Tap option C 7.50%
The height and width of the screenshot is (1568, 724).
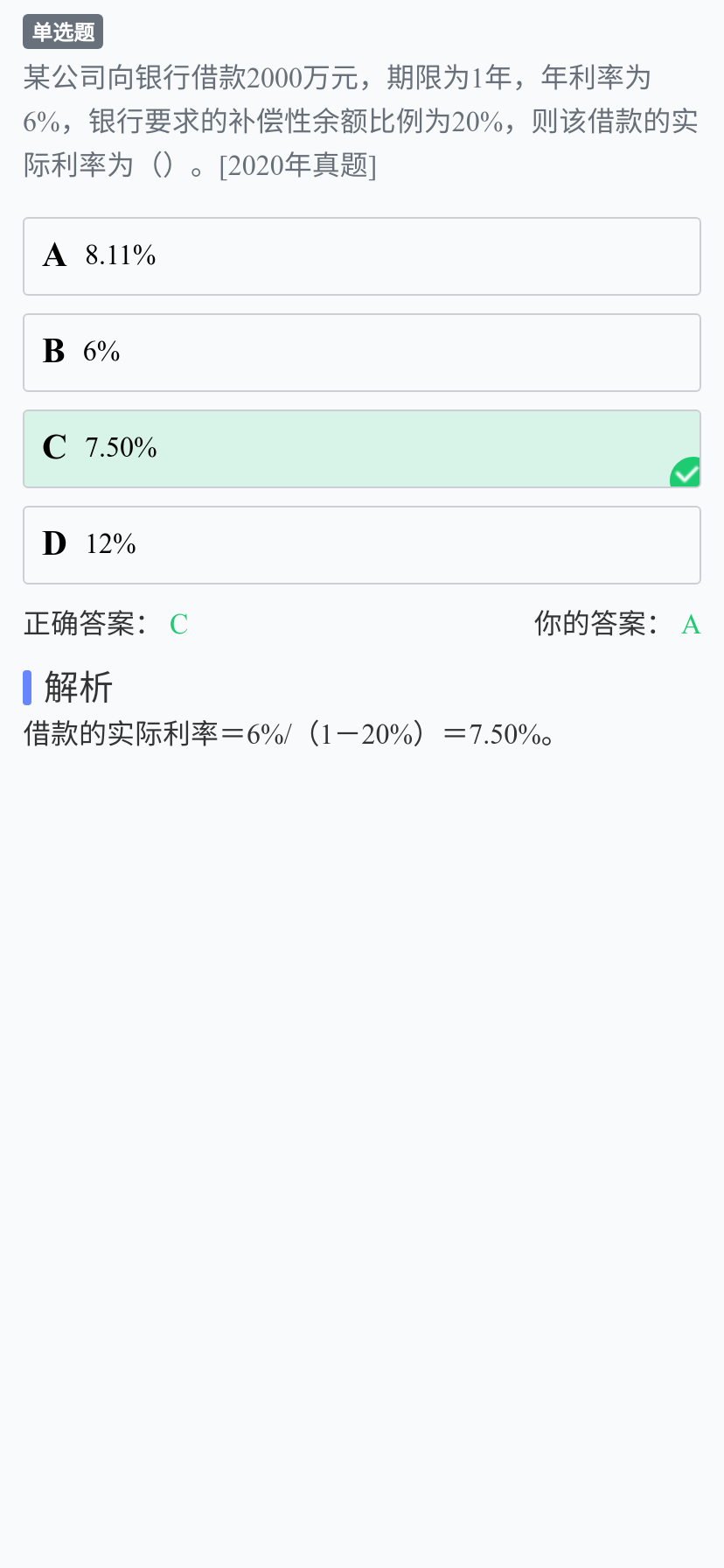(x=362, y=449)
